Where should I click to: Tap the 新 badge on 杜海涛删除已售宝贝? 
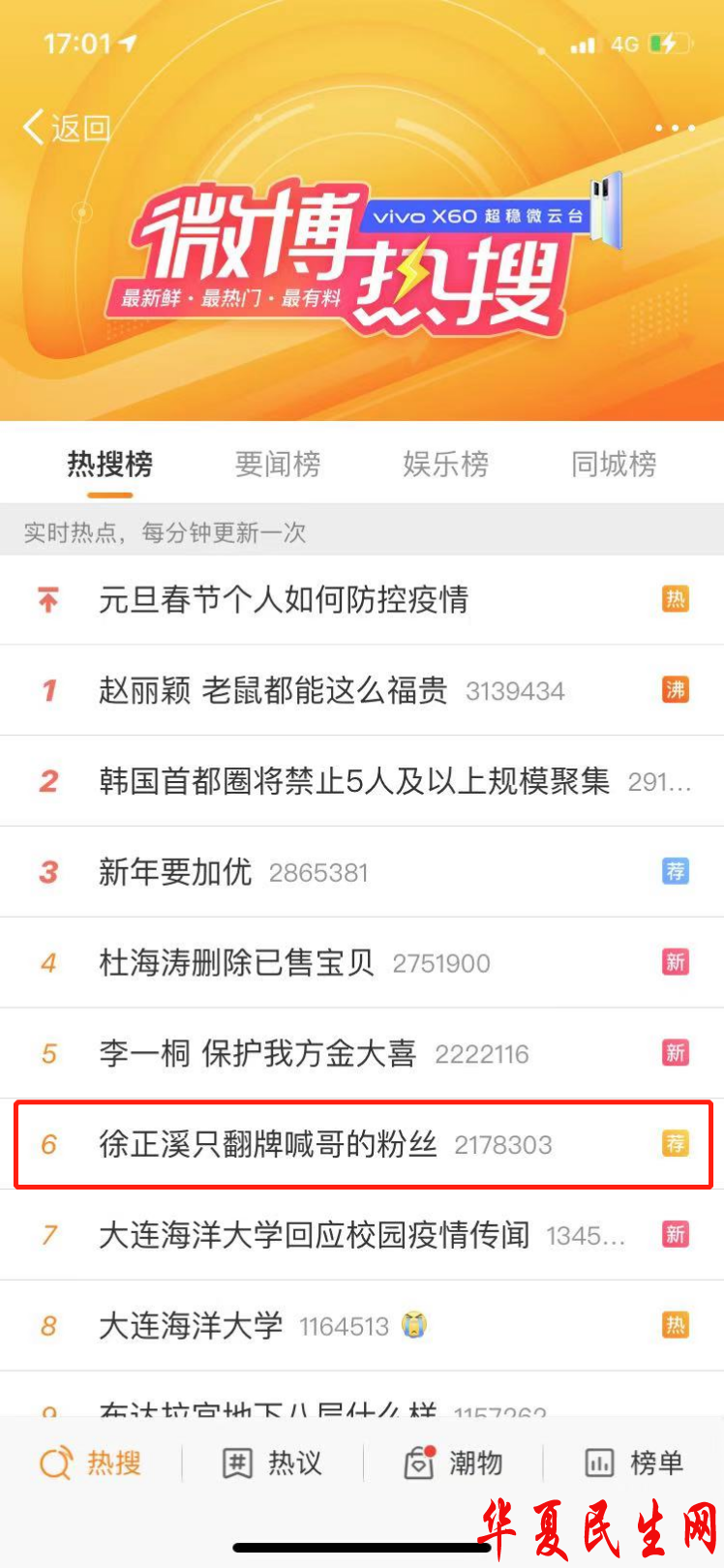tap(676, 962)
